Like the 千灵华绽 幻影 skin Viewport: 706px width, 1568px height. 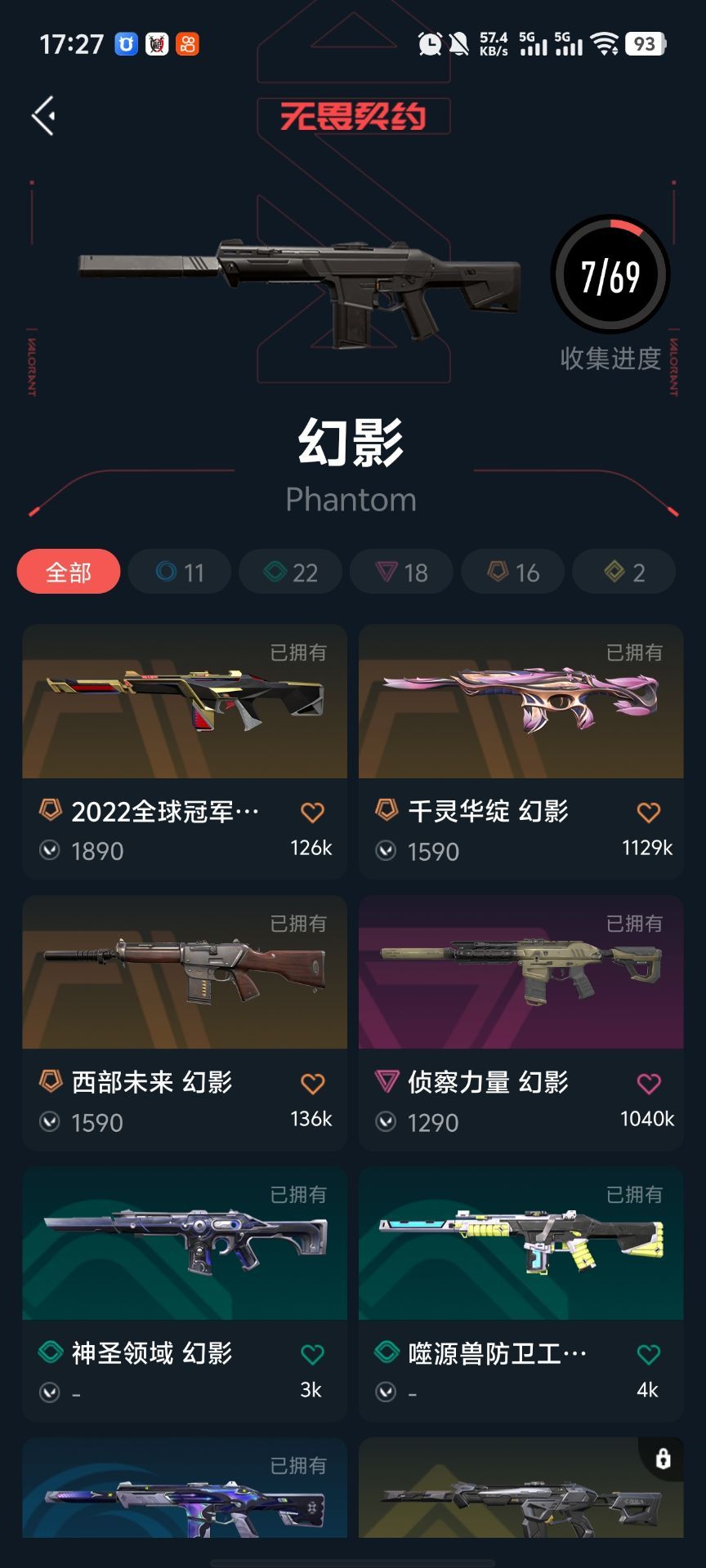(648, 812)
